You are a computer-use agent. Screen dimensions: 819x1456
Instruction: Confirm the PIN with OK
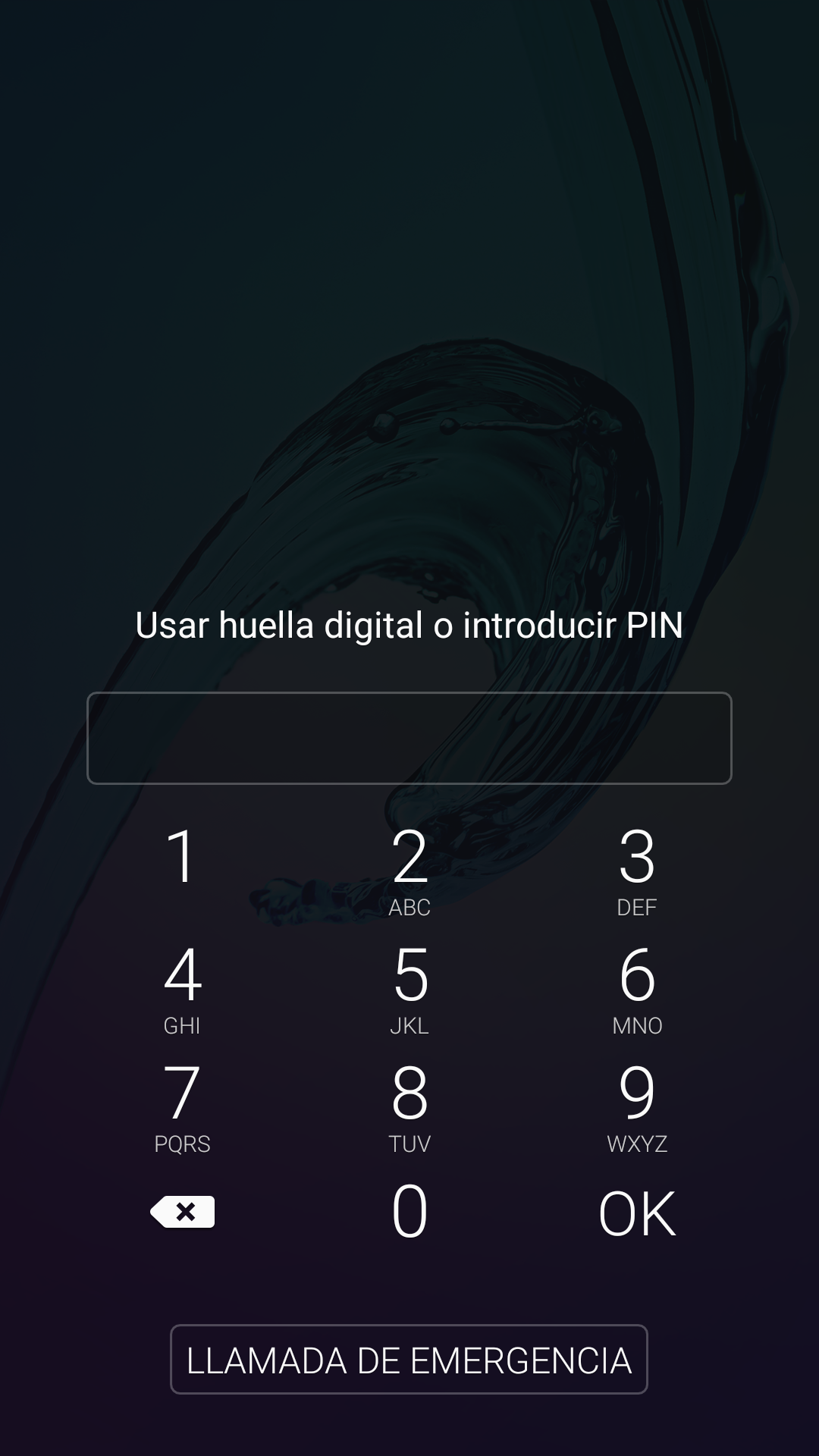[x=637, y=1213]
